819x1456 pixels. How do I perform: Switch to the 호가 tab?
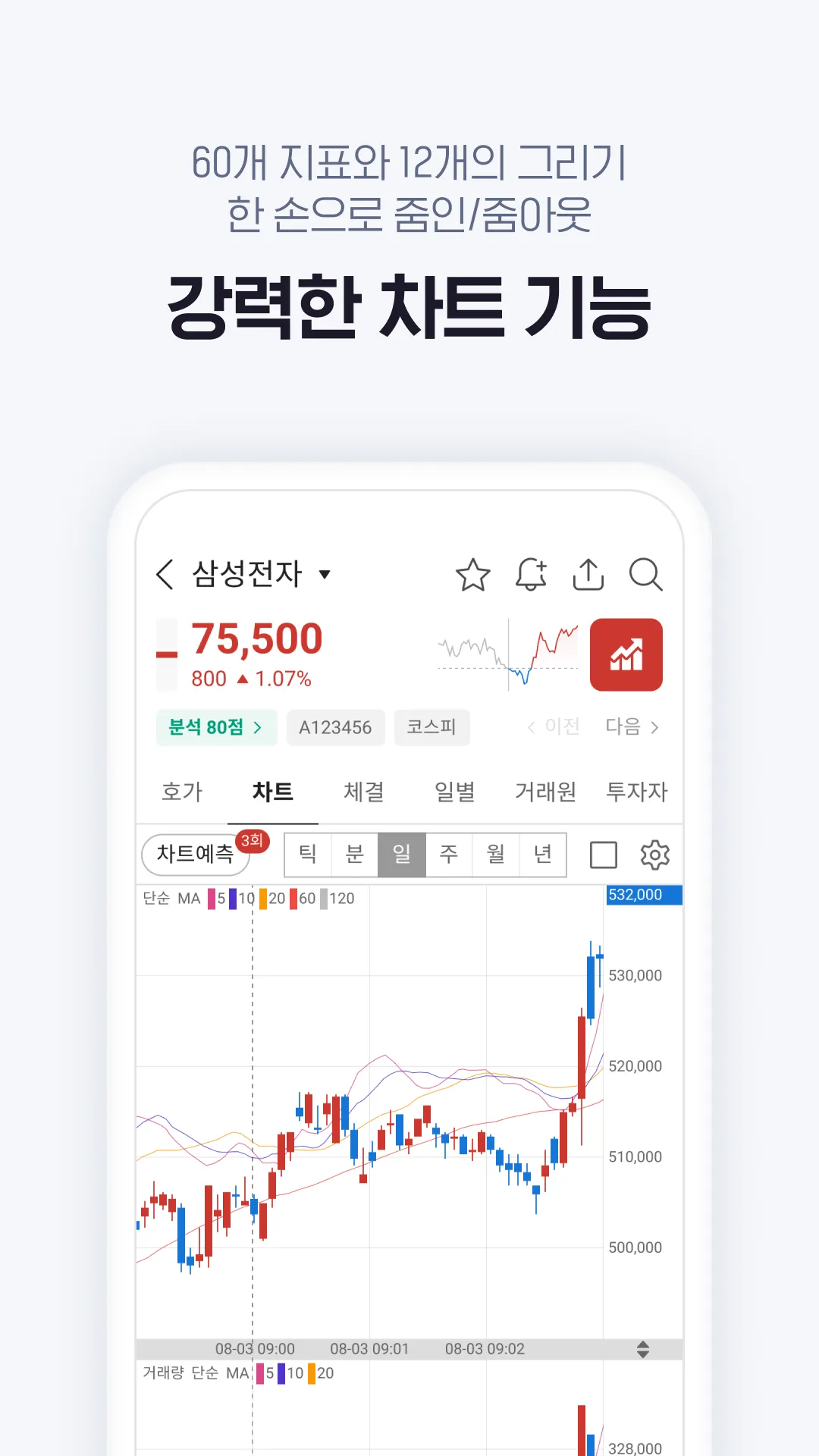pyautogui.click(x=182, y=792)
